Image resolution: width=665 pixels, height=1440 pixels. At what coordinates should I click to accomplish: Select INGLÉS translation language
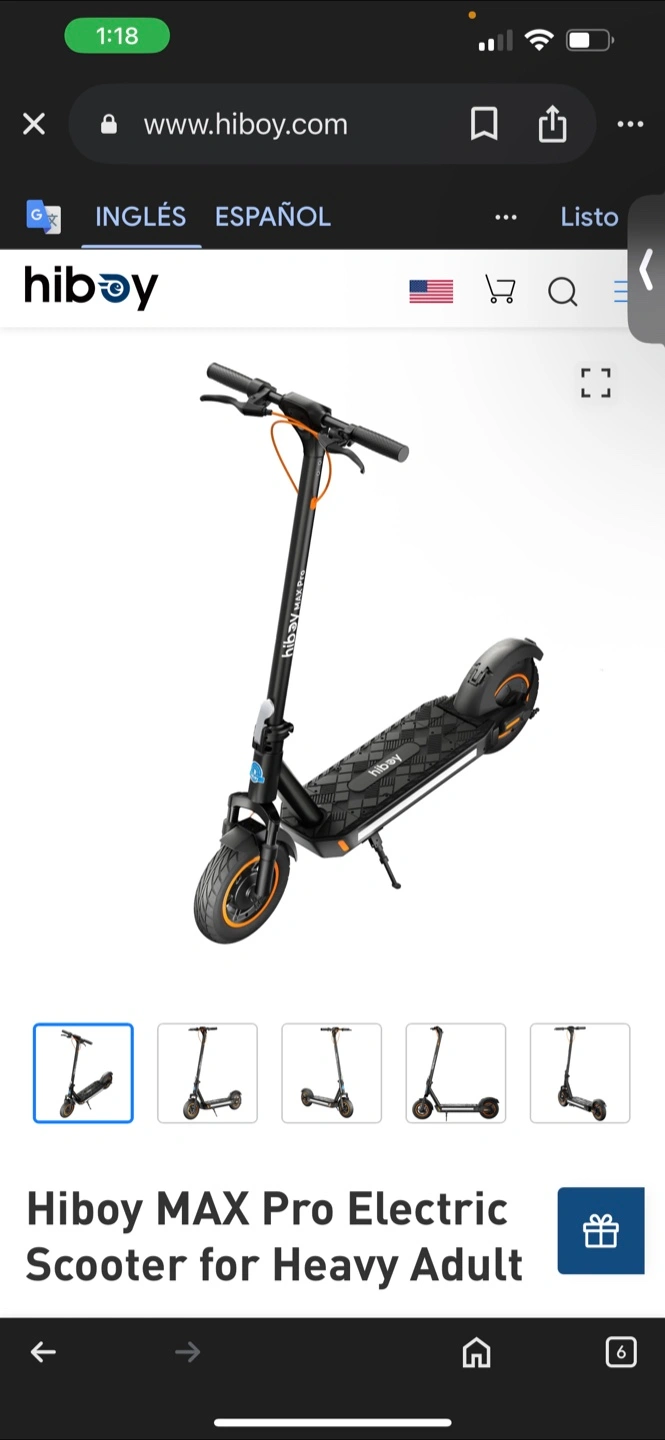click(x=140, y=216)
